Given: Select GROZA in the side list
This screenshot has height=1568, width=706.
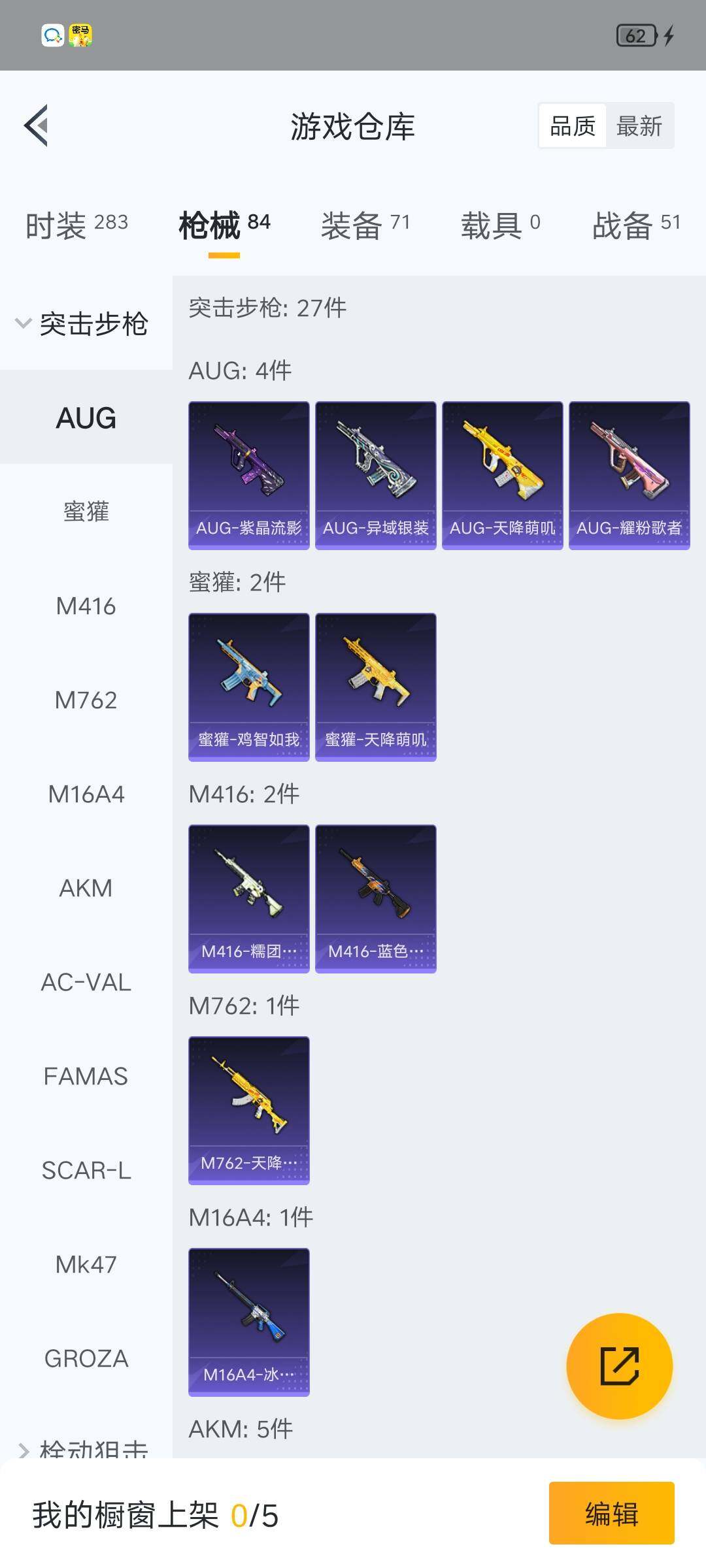Looking at the screenshot, I should pyautogui.click(x=86, y=1359).
